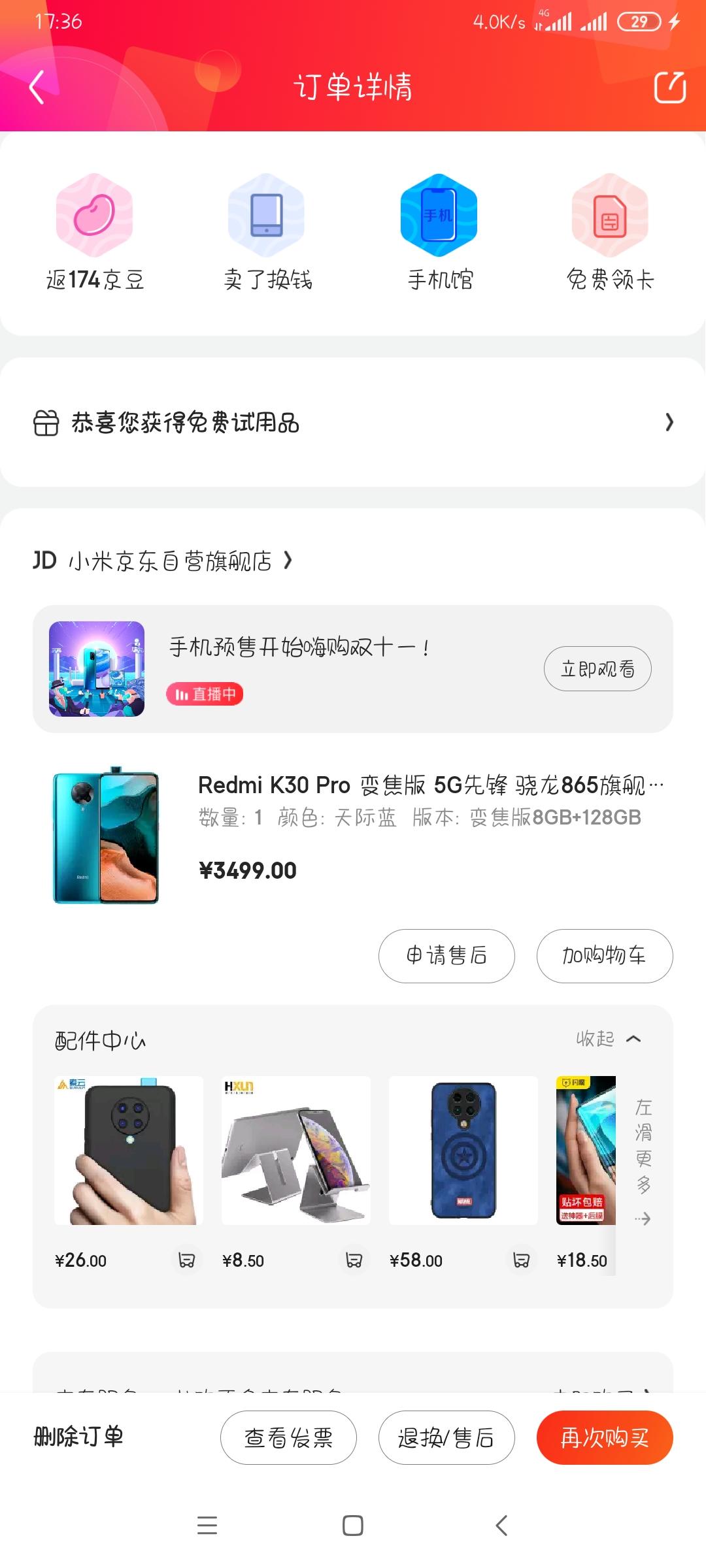Go back from the order details page
The image size is (706, 1568).
click(x=37, y=87)
